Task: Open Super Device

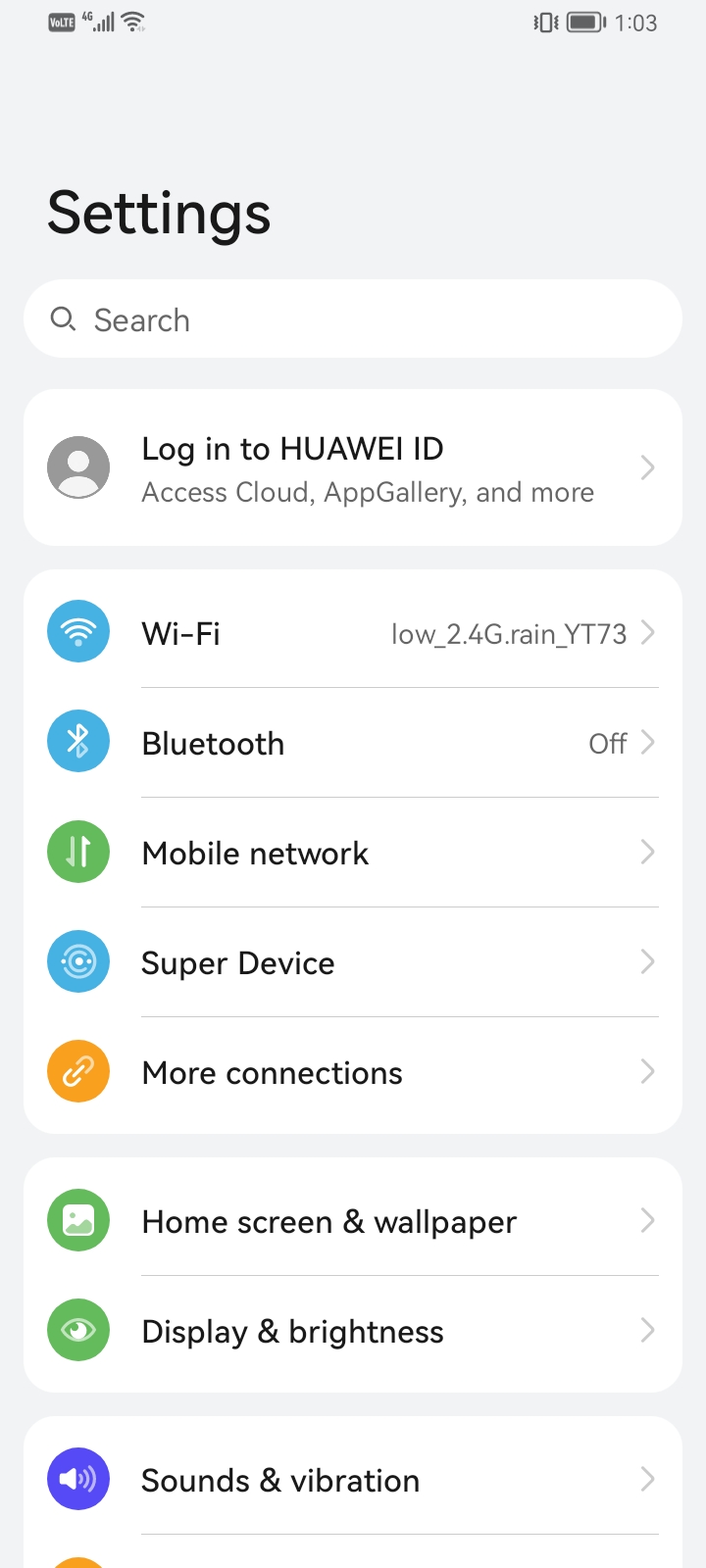Action: 353,962
